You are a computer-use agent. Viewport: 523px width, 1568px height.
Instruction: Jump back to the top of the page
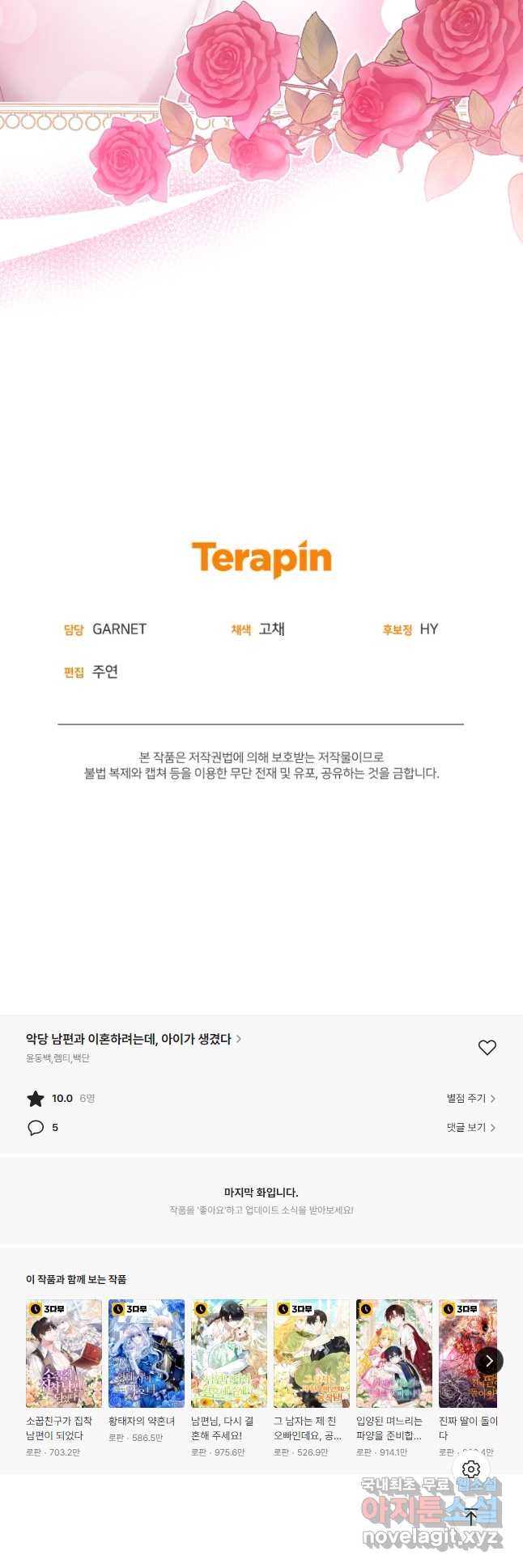471,1517
